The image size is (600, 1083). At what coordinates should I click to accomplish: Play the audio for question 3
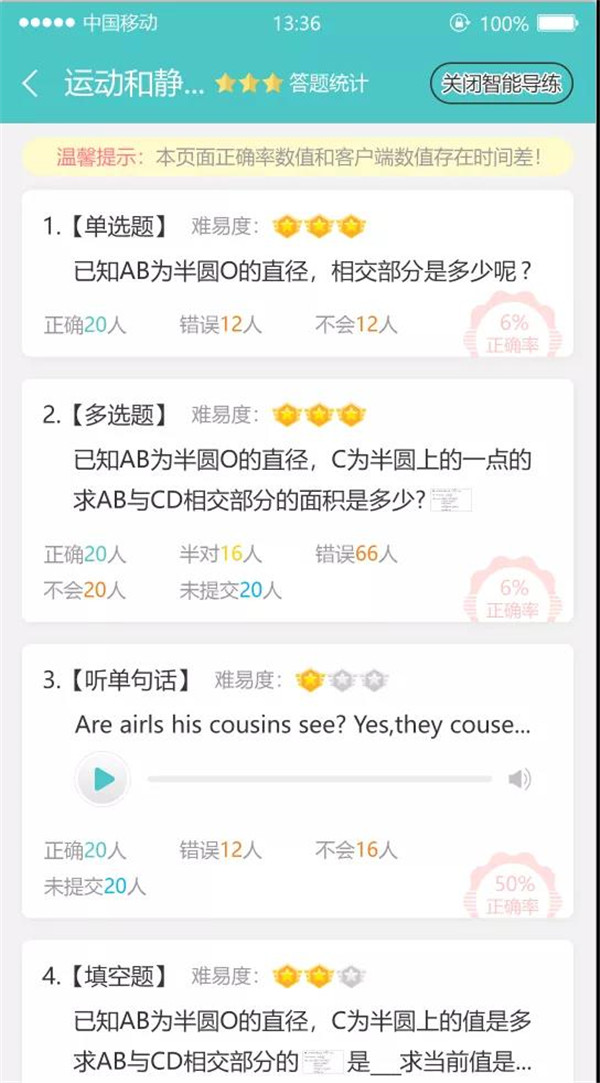tap(104, 779)
